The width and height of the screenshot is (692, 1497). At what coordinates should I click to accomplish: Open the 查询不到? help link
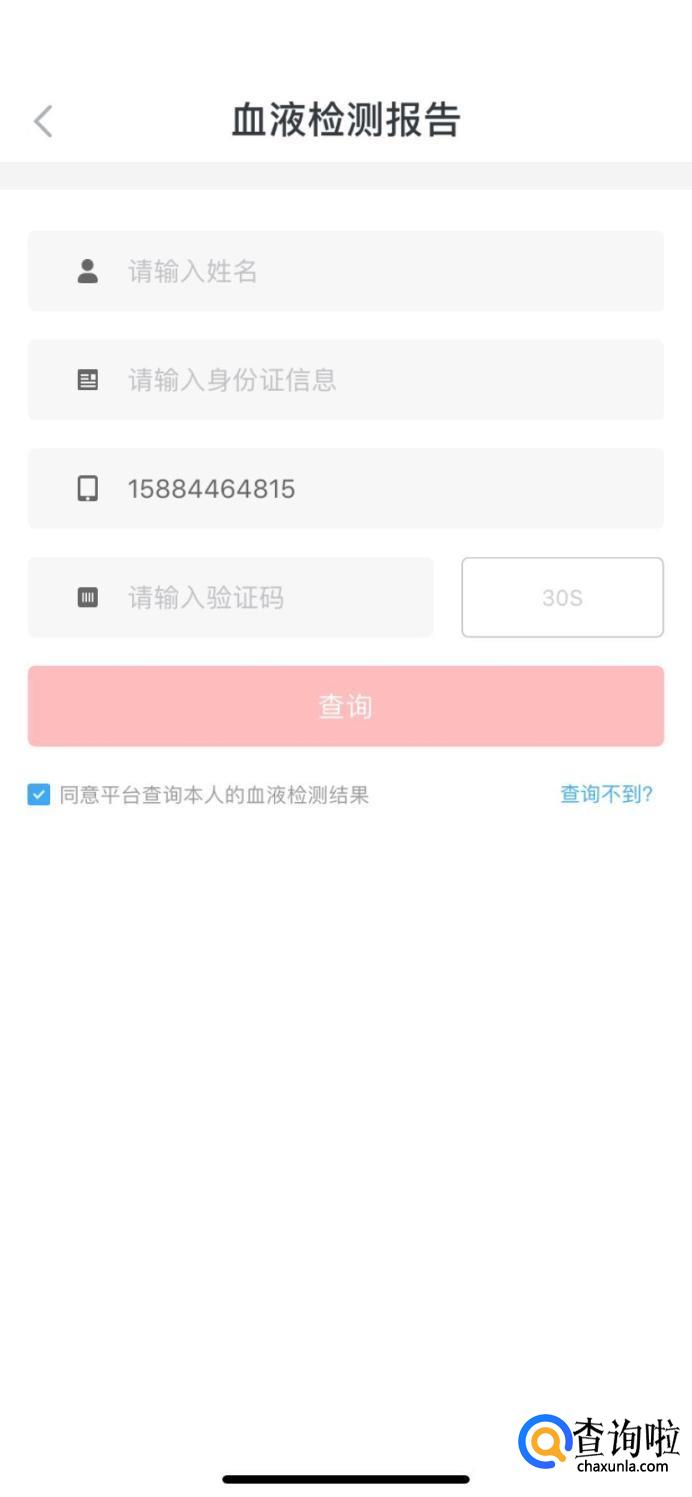pos(606,794)
